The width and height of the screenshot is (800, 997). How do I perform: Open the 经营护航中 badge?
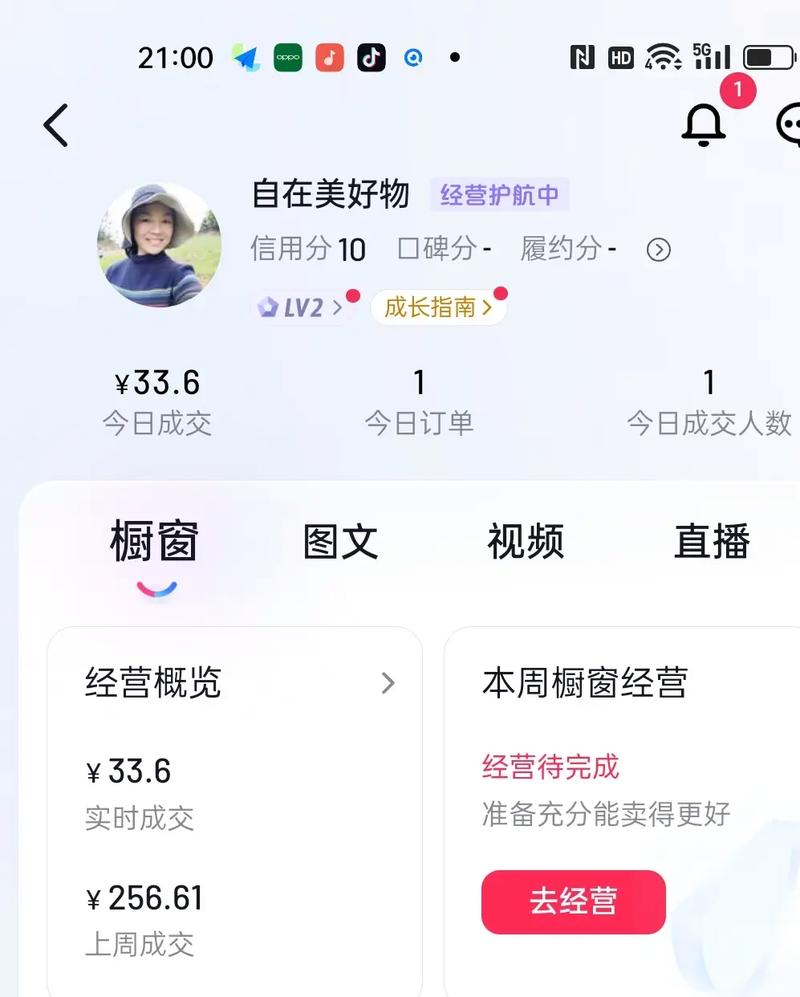[499, 195]
